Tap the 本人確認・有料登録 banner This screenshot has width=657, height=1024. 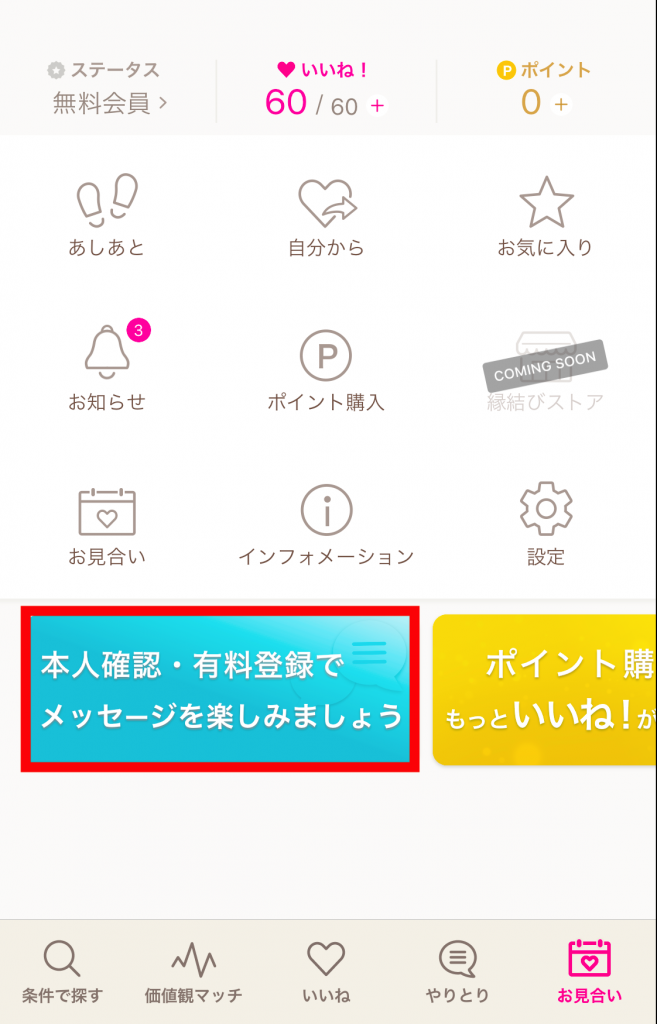(220, 690)
